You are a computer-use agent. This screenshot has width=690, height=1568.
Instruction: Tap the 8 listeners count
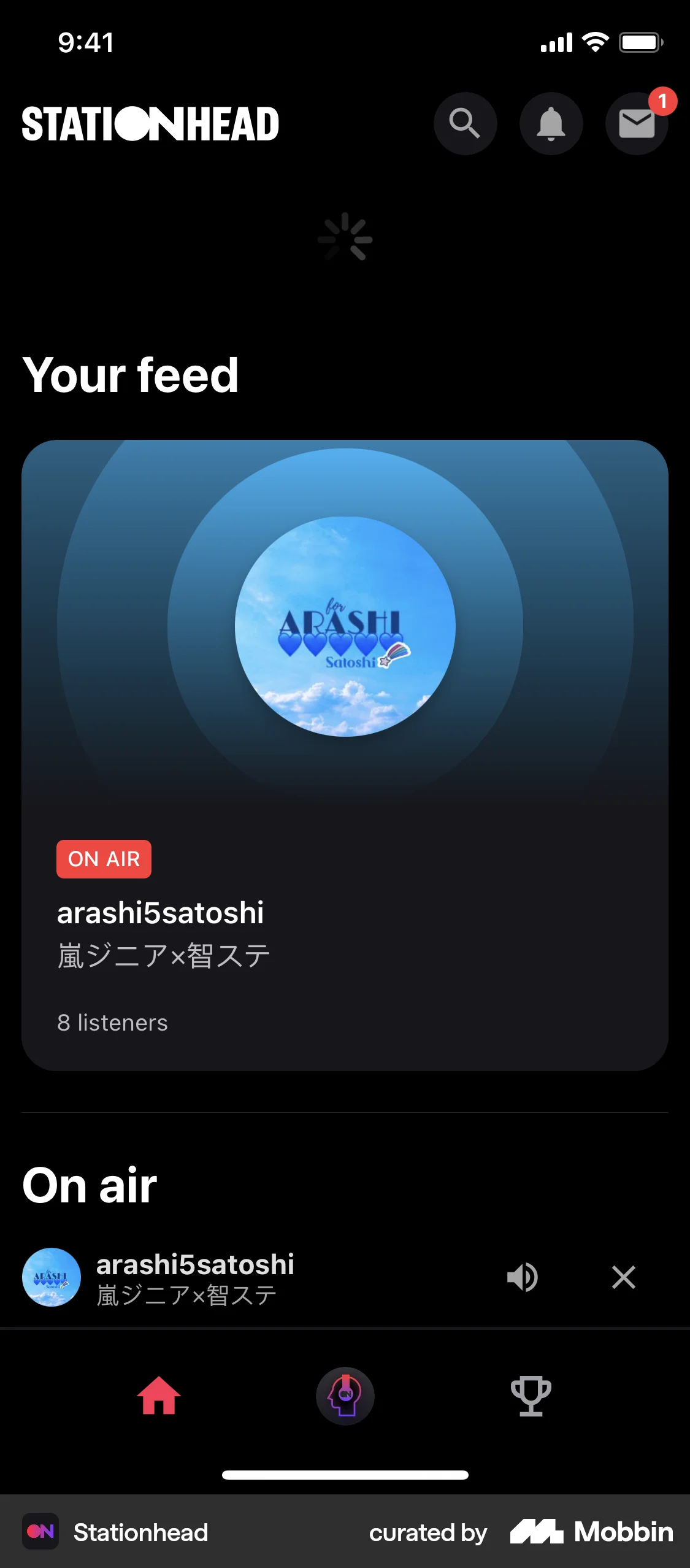point(111,1022)
